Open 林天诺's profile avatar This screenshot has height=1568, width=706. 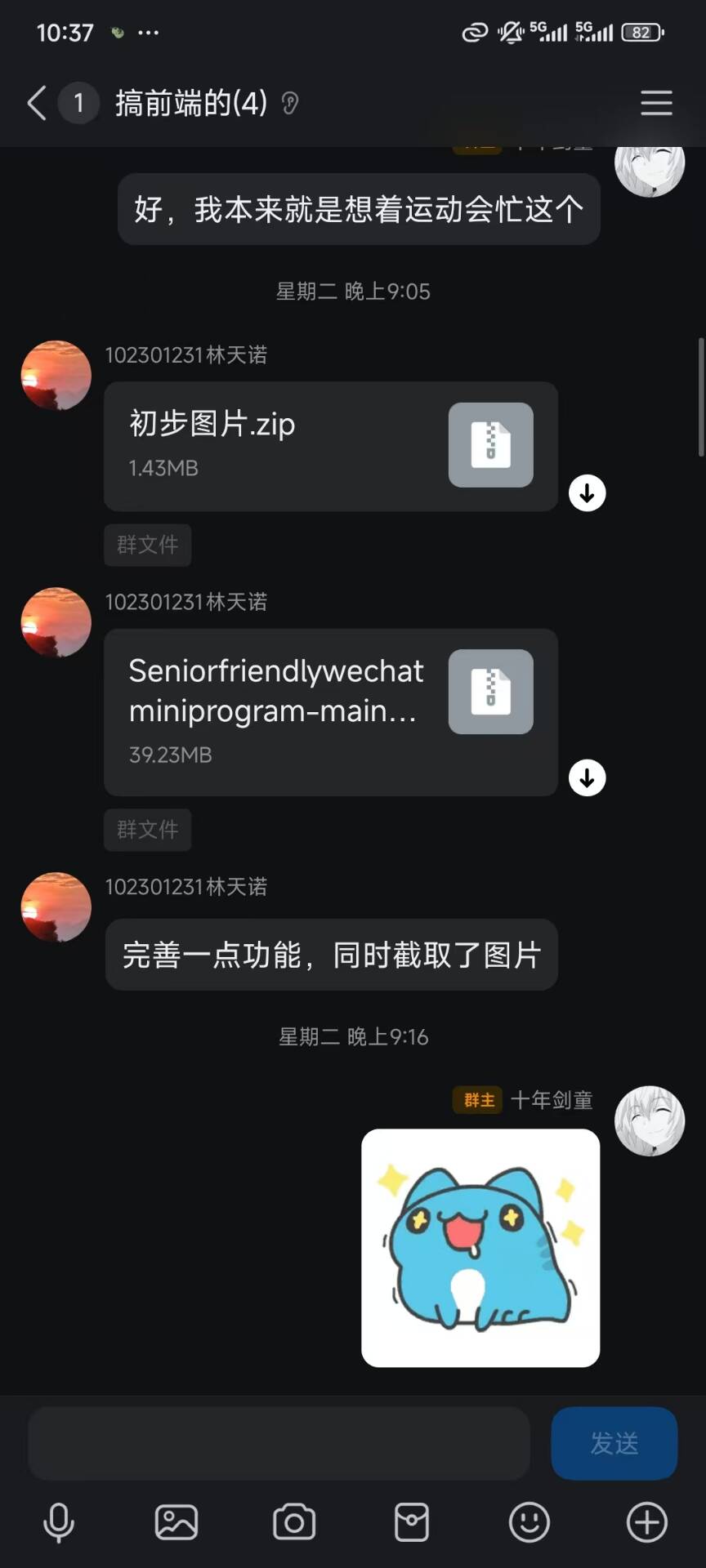tap(56, 376)
